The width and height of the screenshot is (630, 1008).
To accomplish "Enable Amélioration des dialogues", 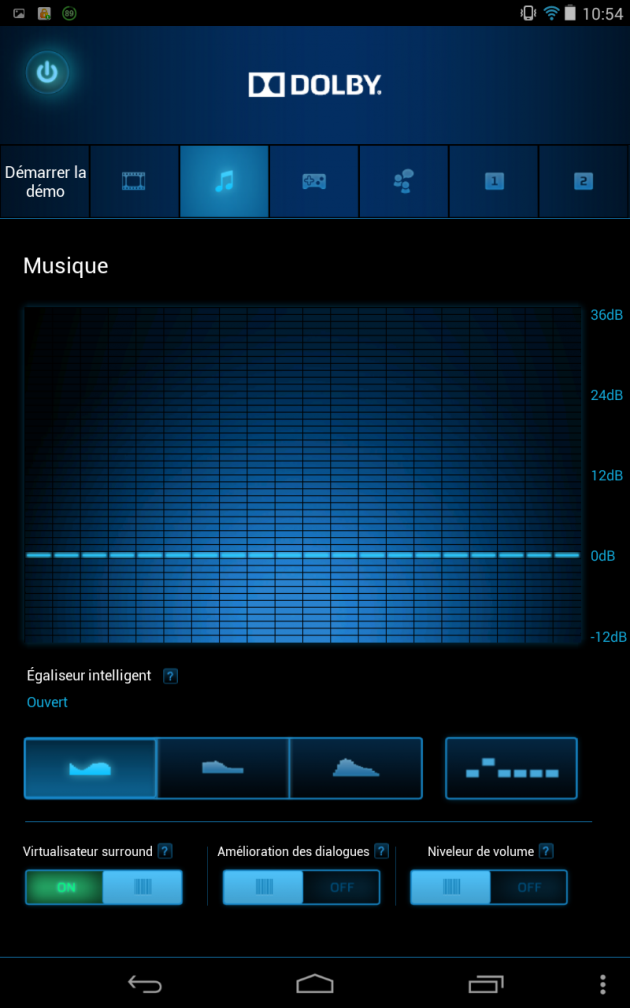I will pyautogui.click(x=301, y=887).
